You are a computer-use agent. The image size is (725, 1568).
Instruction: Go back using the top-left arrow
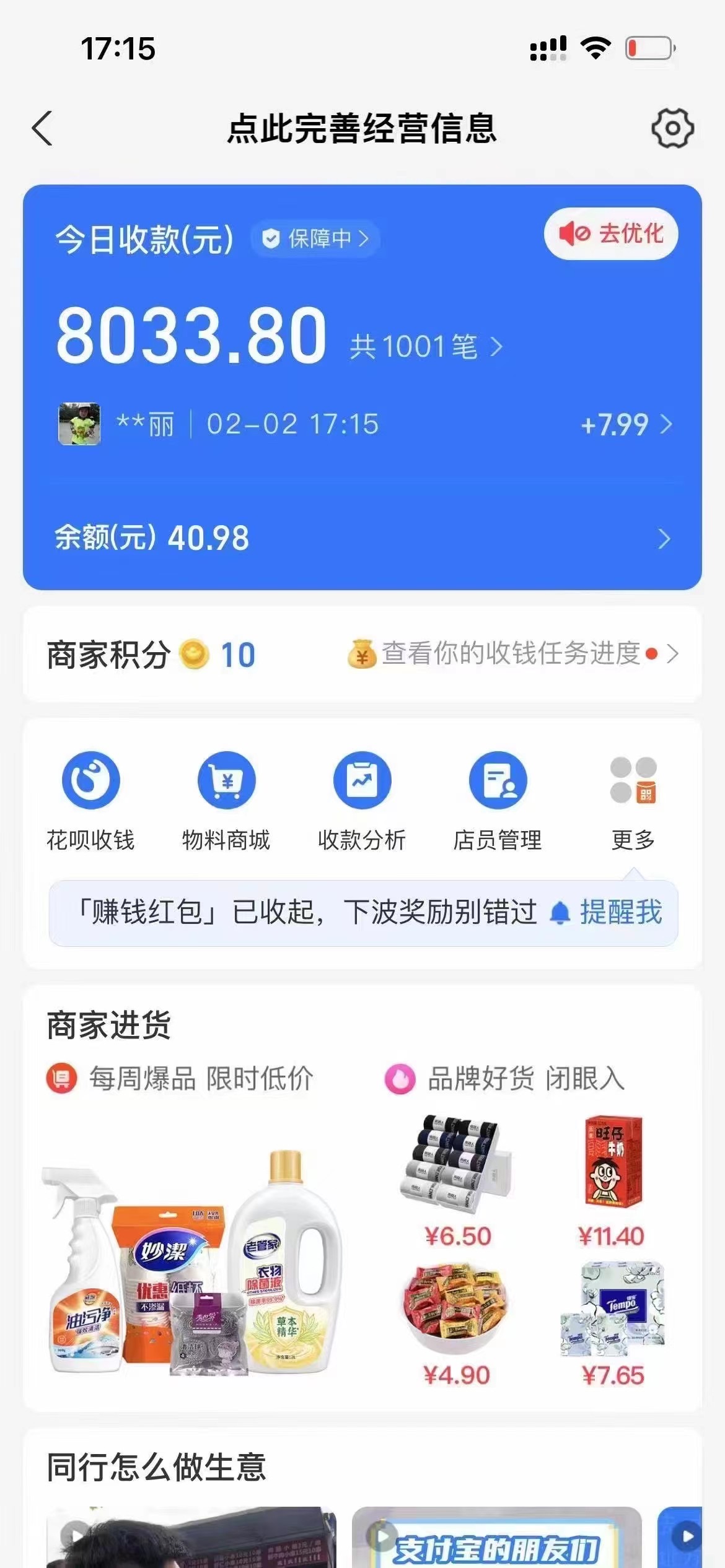click(42, 129)
